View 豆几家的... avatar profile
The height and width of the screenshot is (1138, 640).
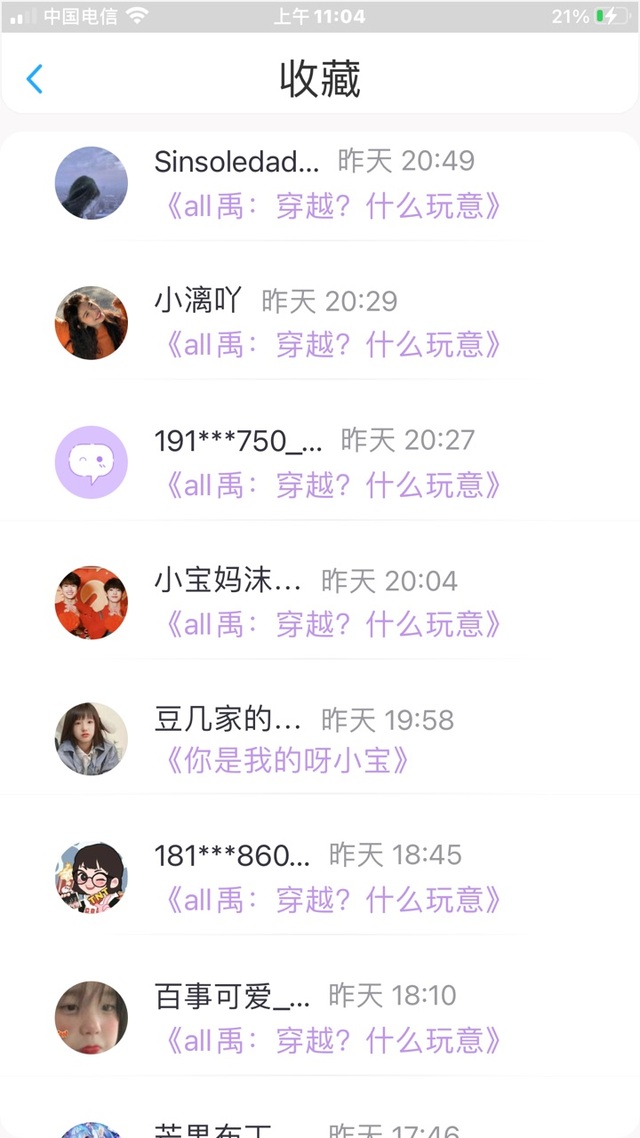(91, 739)
